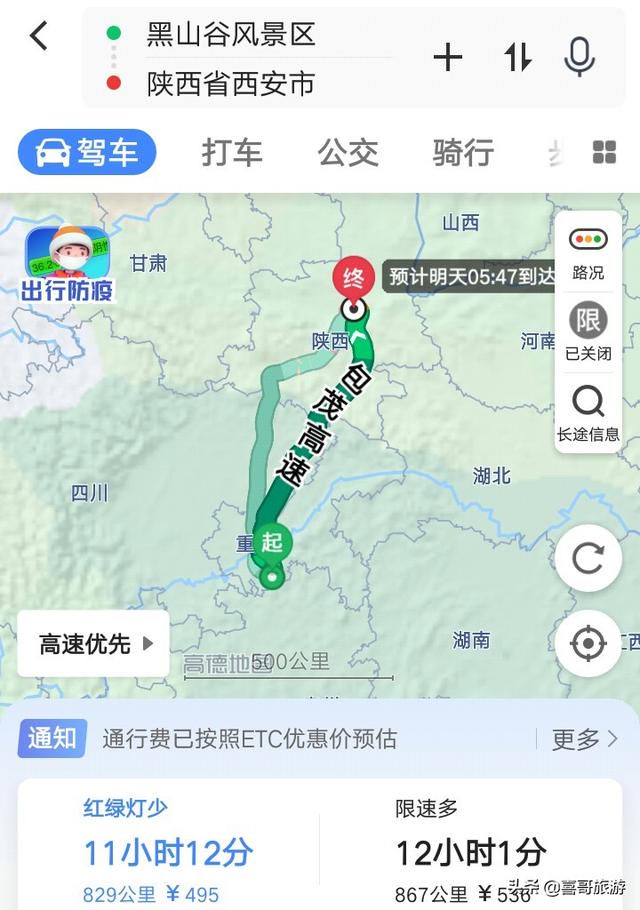Viewport: 640px width, 910px height.
Task: Toggle the 路况 traffic layer
Action: click(588, 252)
